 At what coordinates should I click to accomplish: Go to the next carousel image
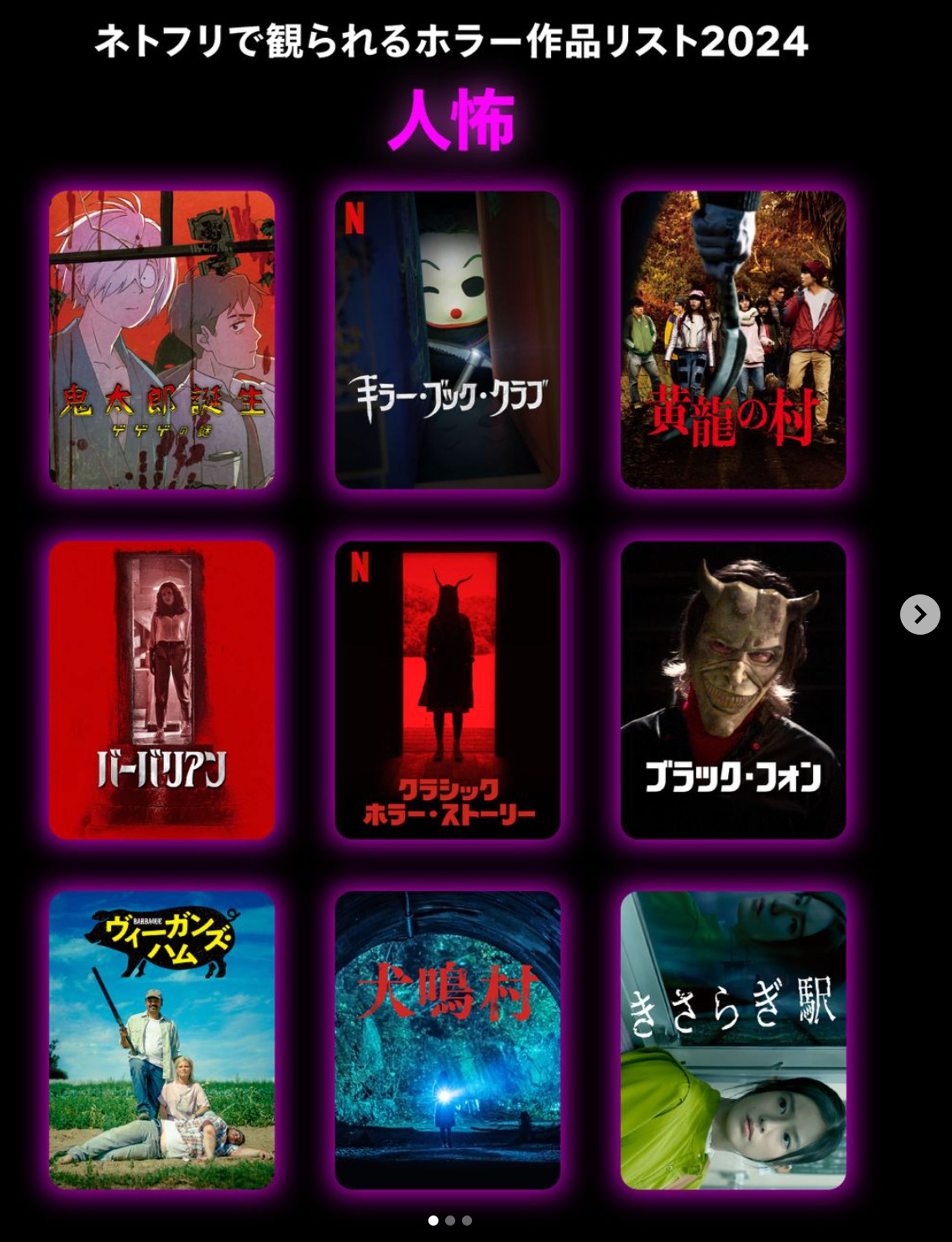(920, 614)
